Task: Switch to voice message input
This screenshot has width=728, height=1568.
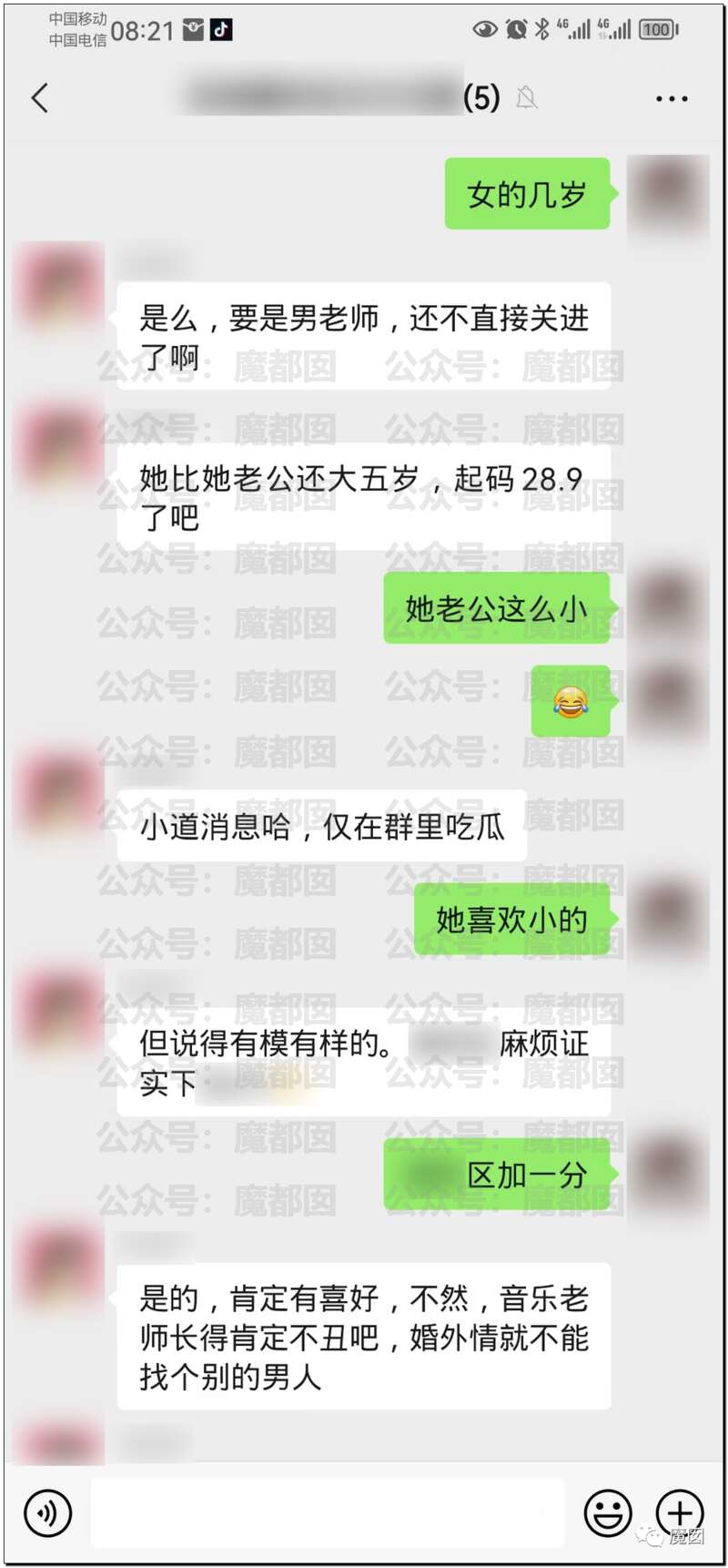Action: click(47, 1513)
